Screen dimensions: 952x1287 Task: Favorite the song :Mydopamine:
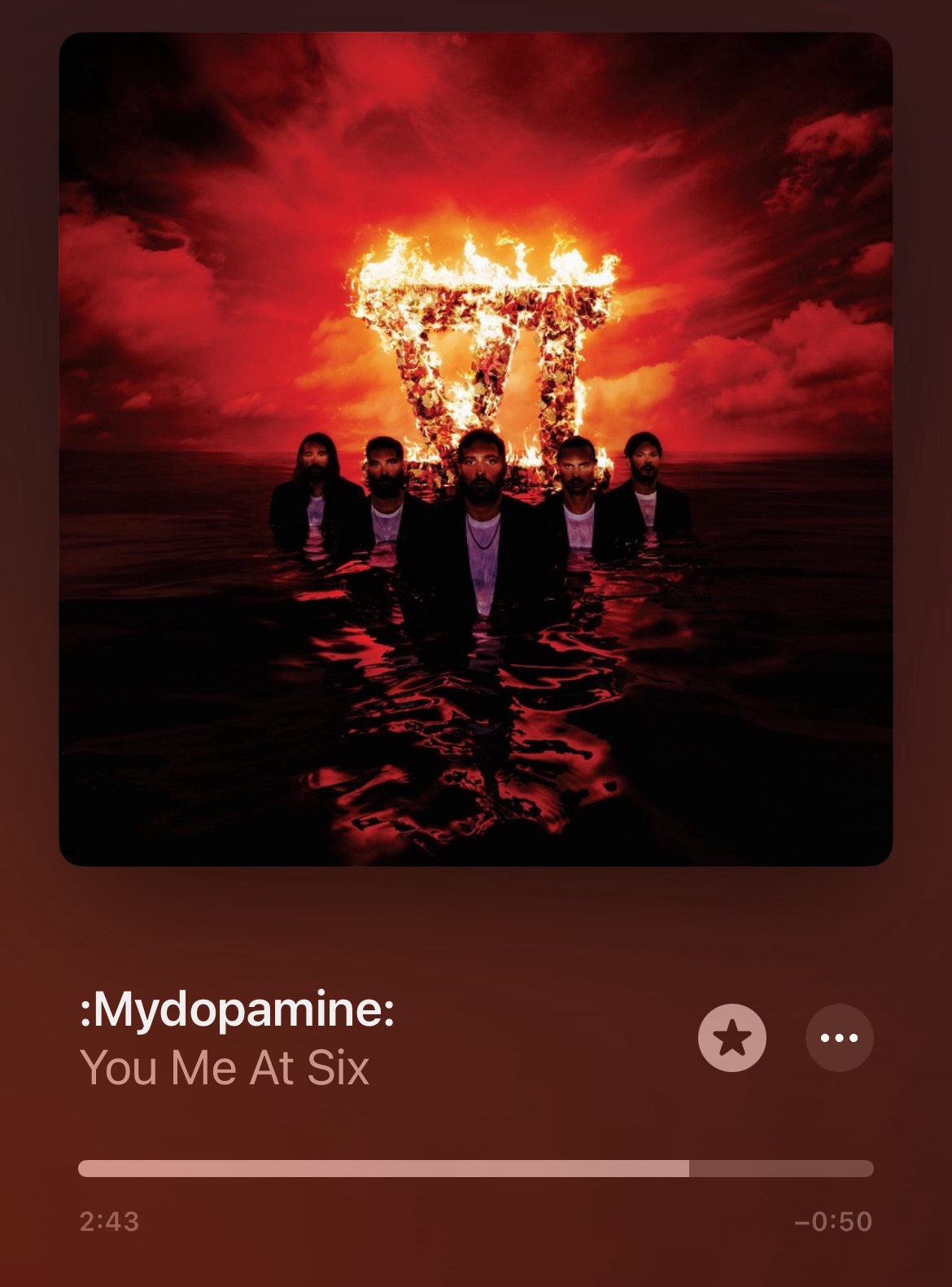coord(731,1038)
